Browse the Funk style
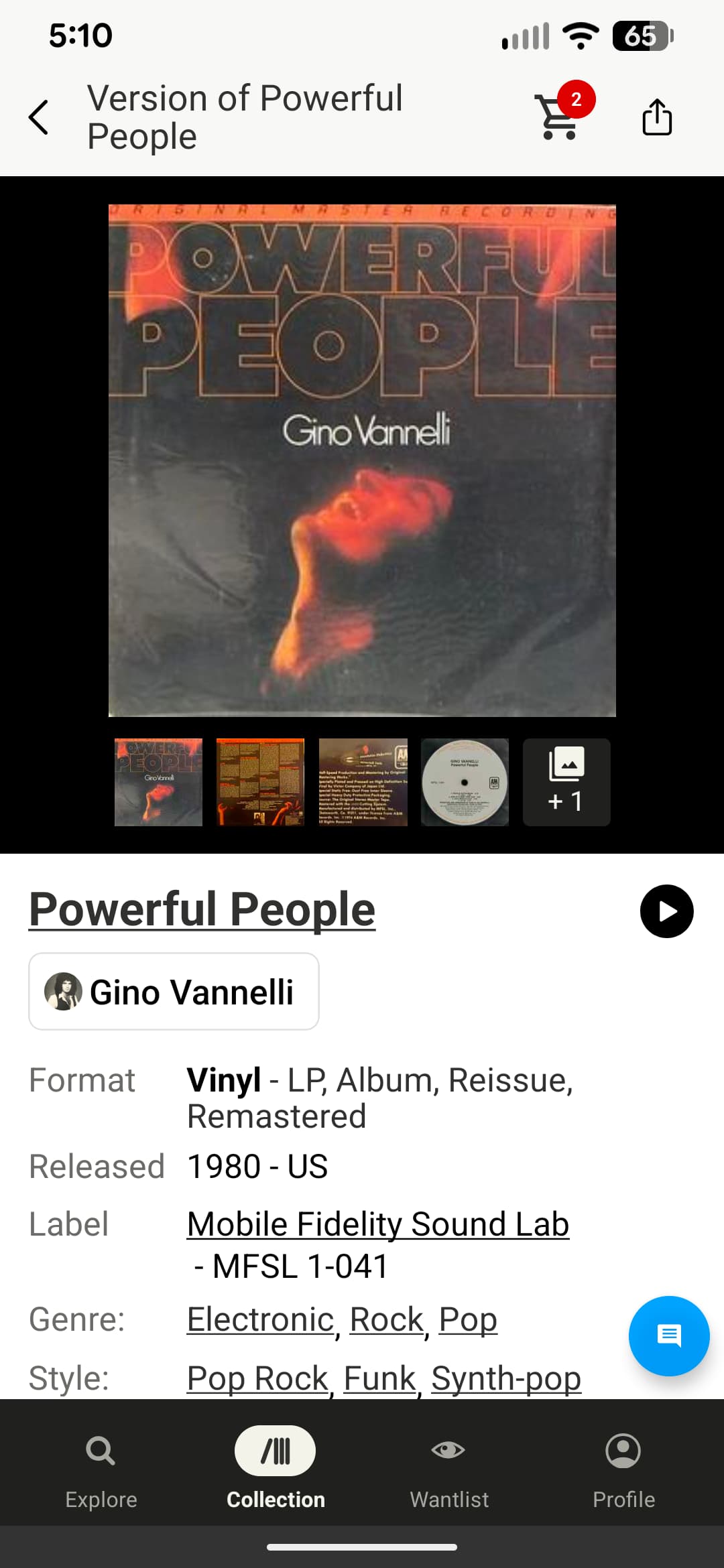724x1568 pixels. coord(379,1378)
